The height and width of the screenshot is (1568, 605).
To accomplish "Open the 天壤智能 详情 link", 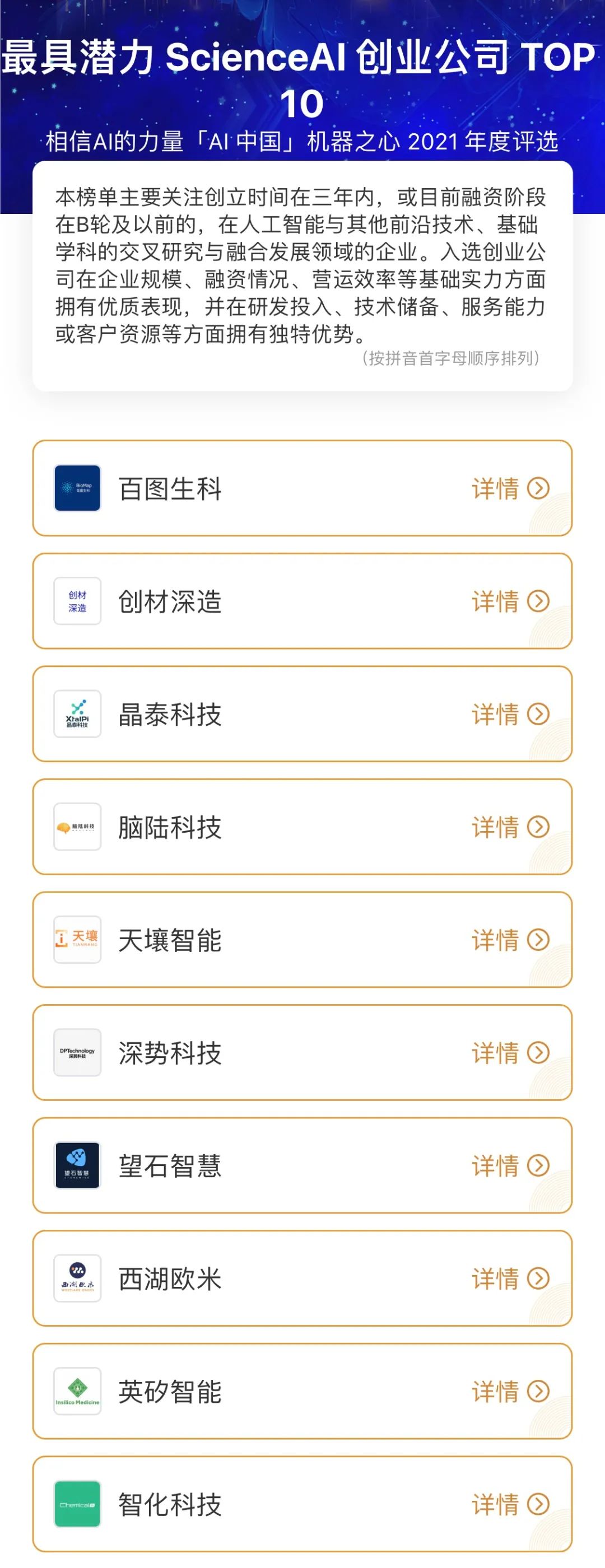I will pyautogui.click(x=510, y=940).
